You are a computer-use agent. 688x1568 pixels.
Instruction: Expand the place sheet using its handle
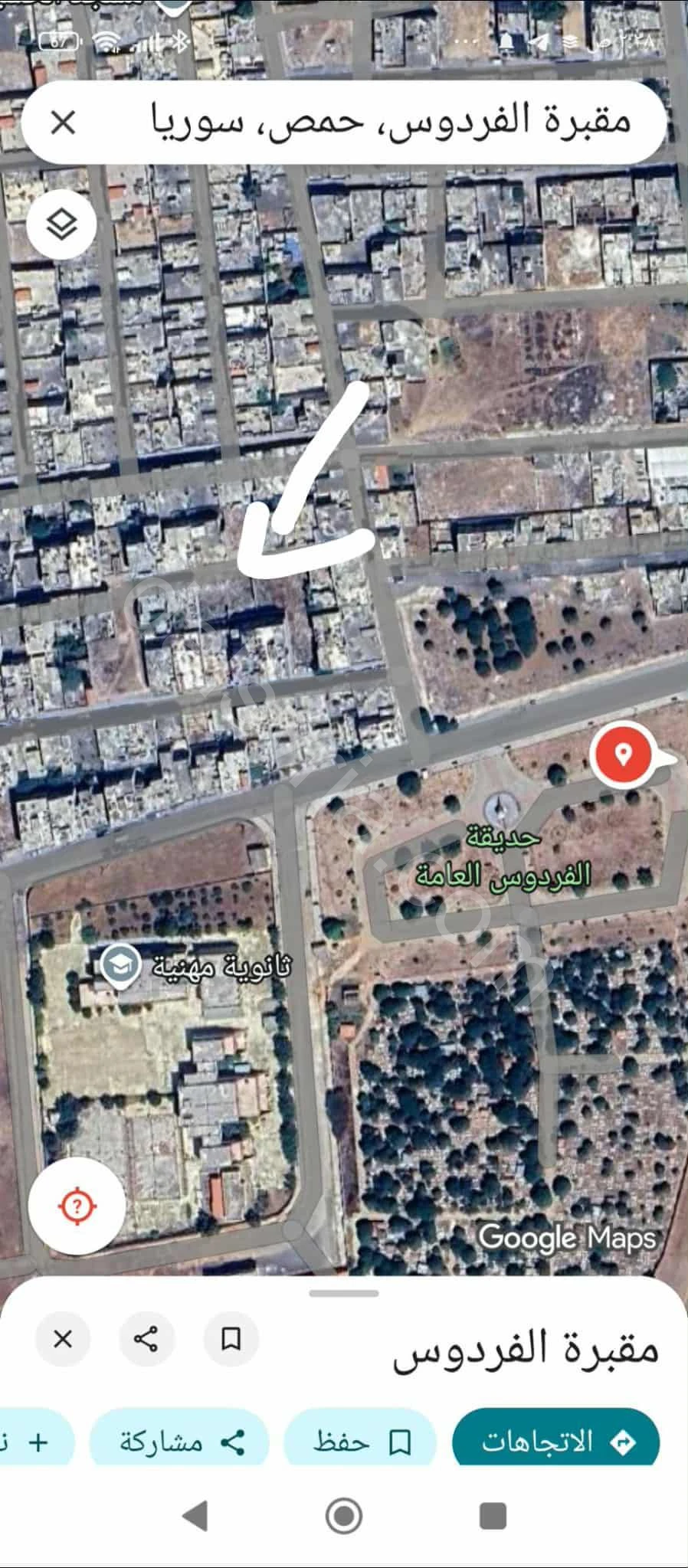(x=344, y=1294)
